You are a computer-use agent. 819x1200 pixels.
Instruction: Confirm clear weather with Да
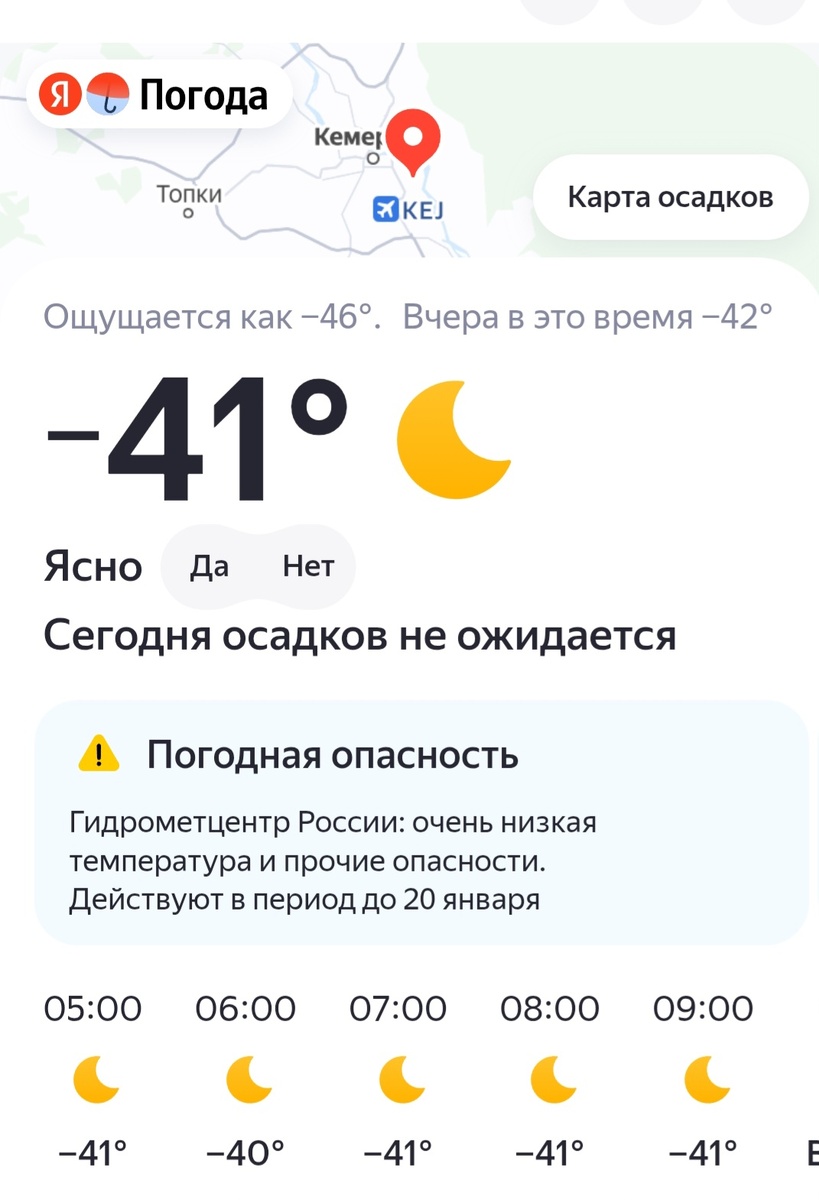click(210, 567)
